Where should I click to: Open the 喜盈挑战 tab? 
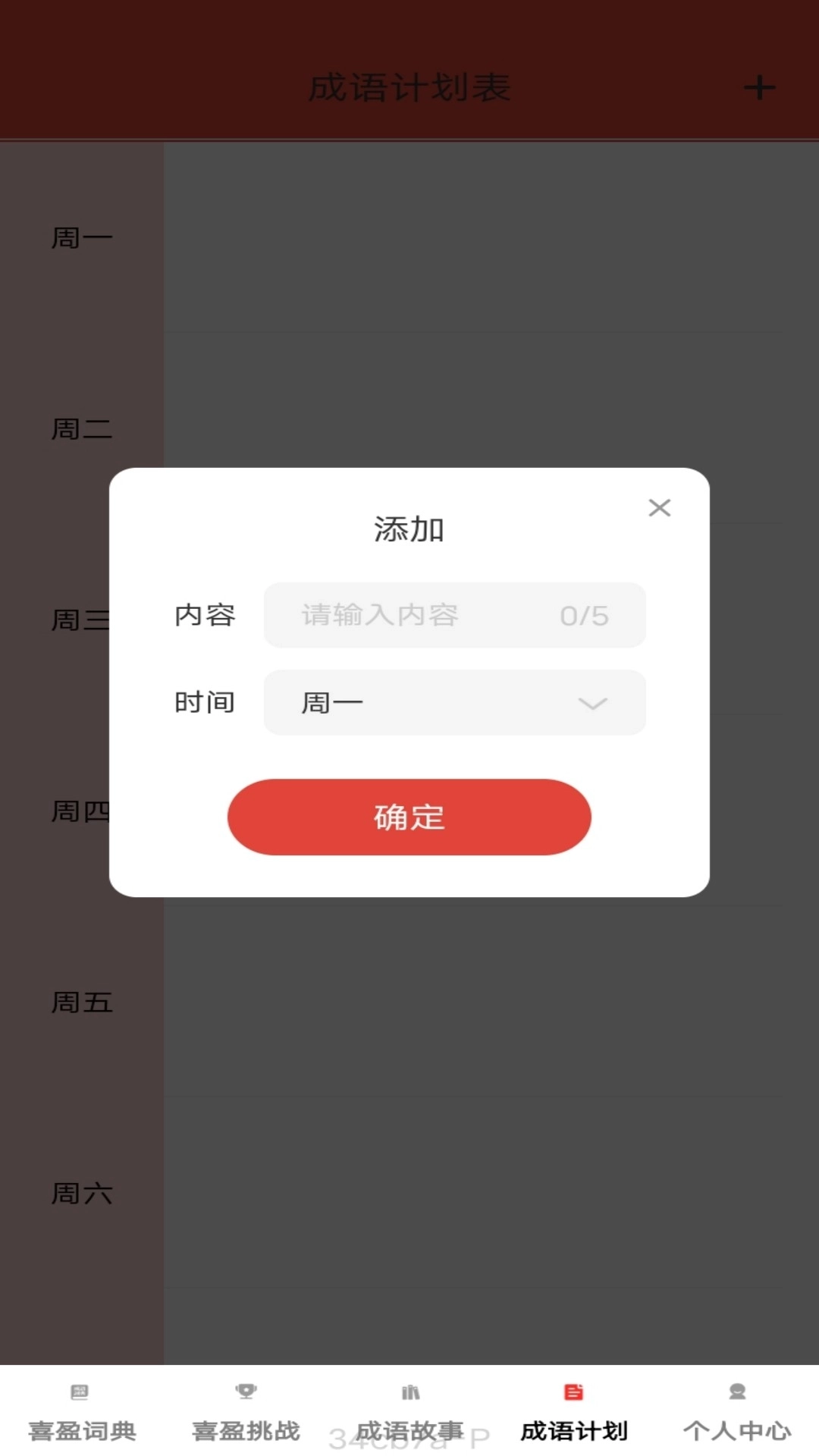pos(246,1430)
